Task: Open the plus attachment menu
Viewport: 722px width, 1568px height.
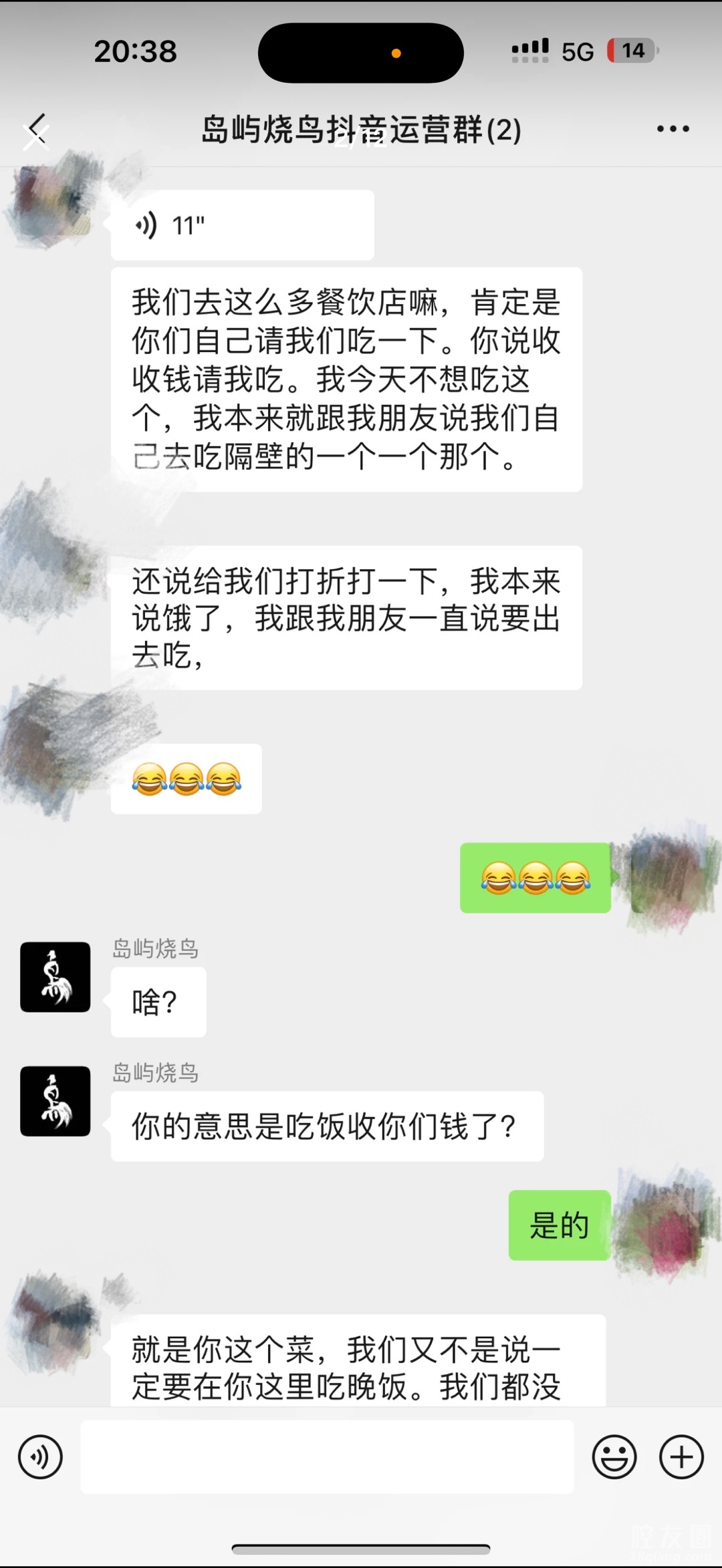Action: 681,1456
